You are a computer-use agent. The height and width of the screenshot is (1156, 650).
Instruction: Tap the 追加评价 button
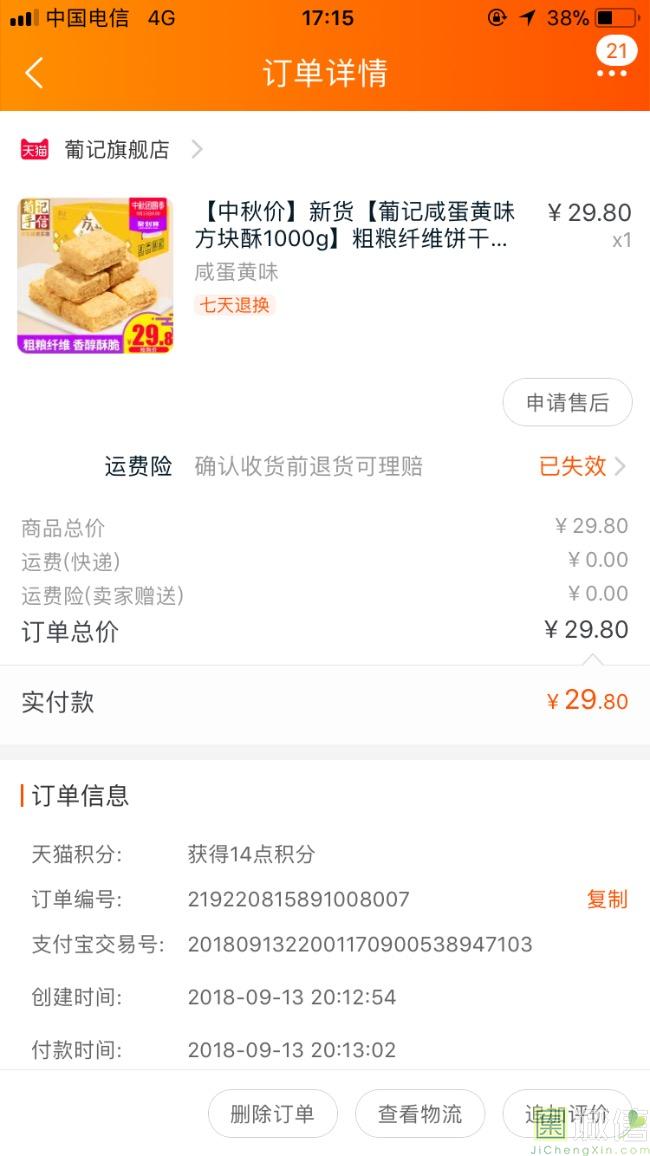567,1114
